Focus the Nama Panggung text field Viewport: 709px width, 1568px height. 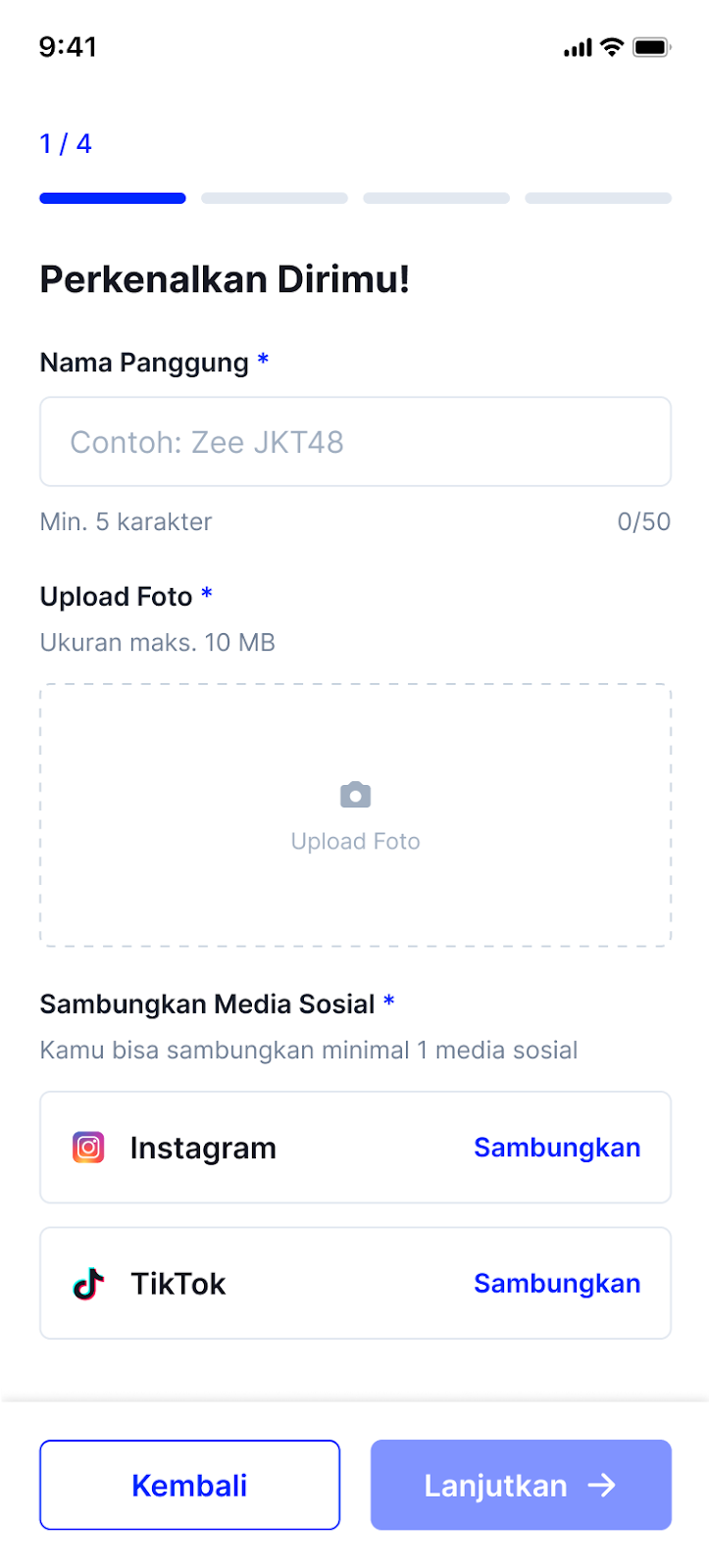coord(355,442)
